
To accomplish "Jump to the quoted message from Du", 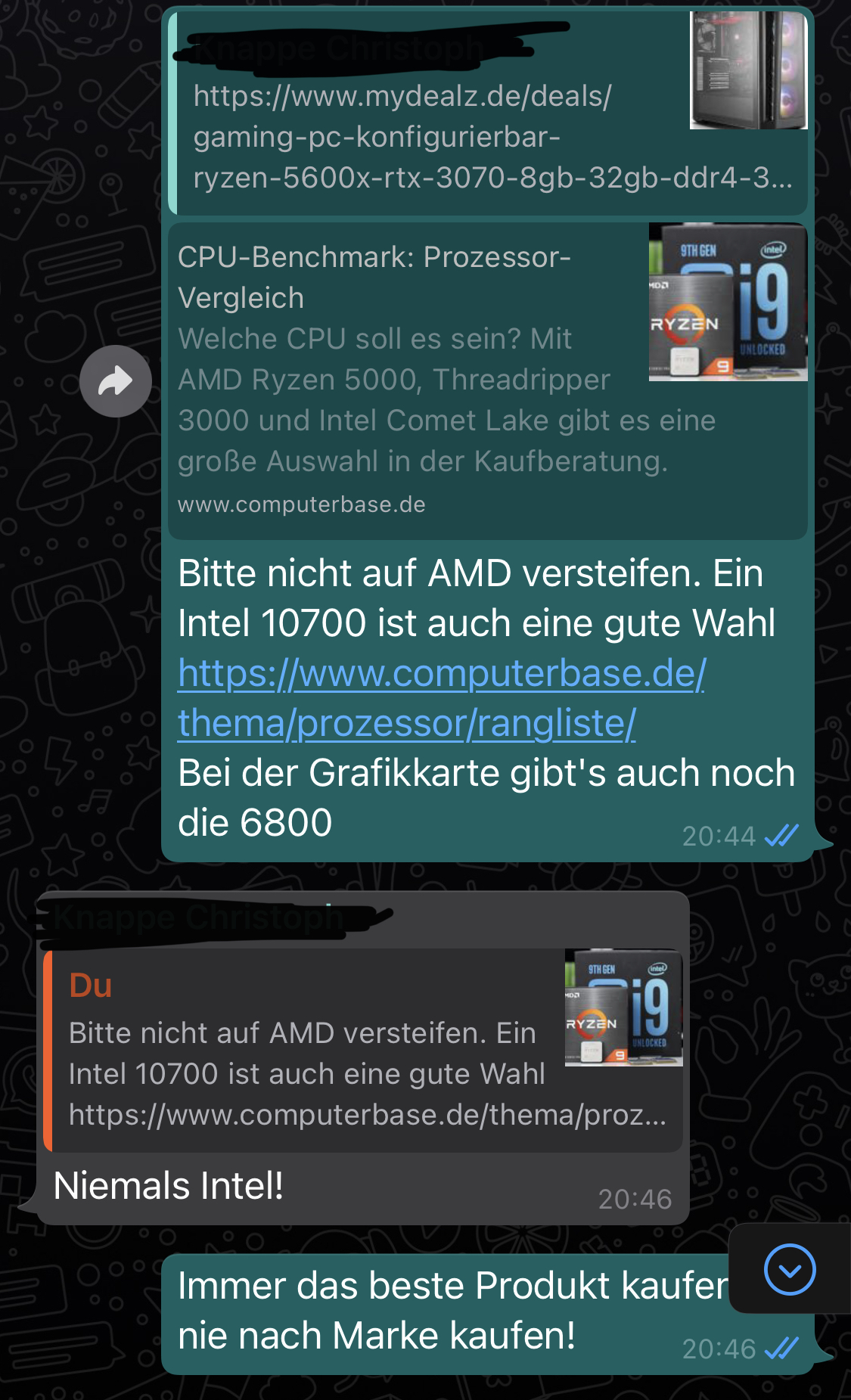I will [363, 1050].
